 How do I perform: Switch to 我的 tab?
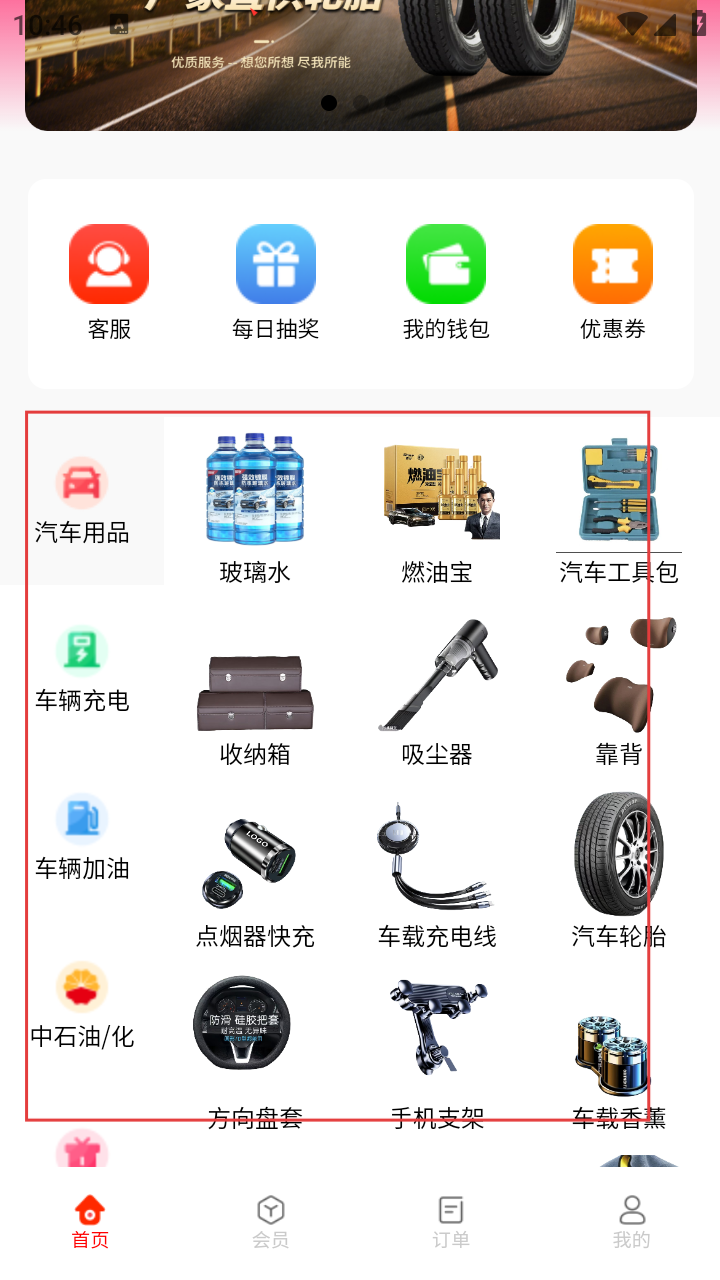[x=631, y=1221]
